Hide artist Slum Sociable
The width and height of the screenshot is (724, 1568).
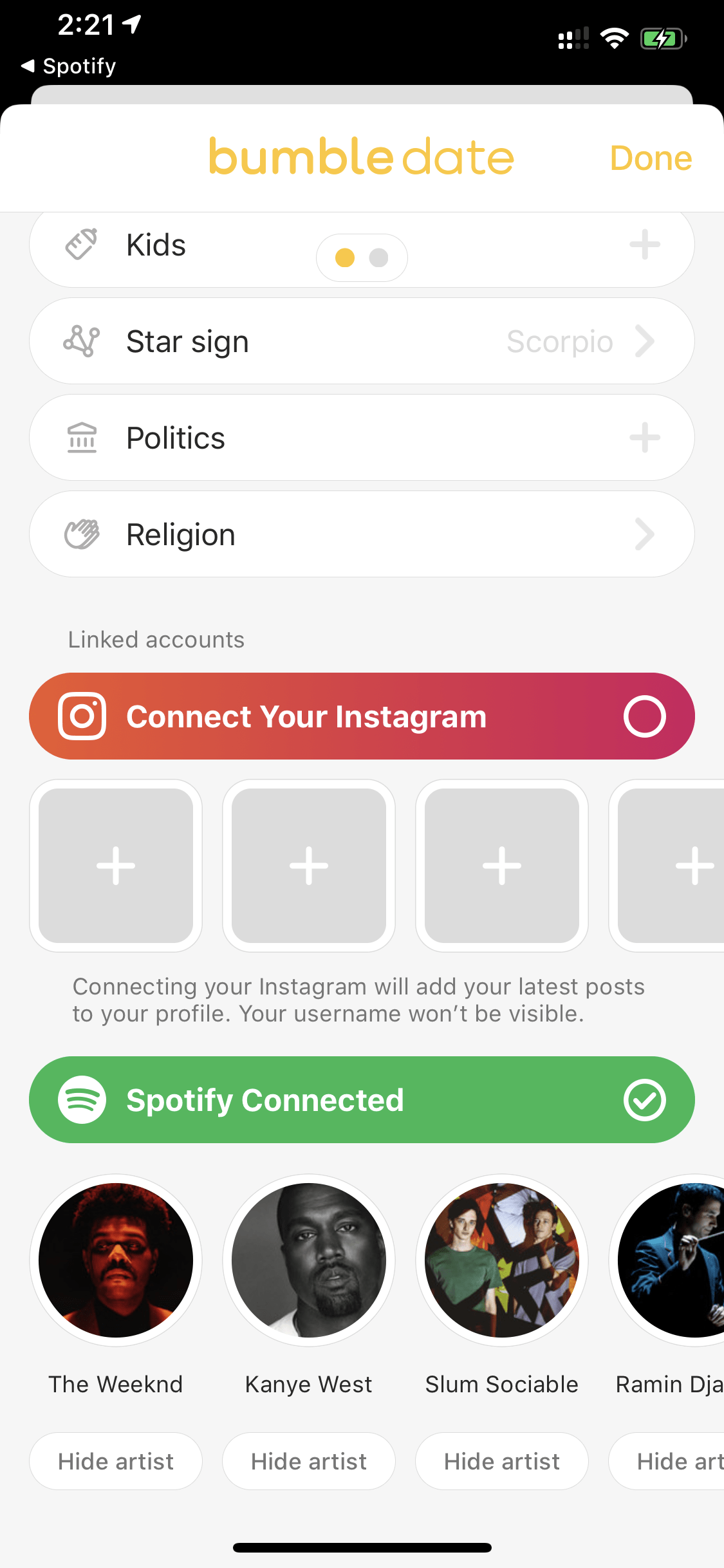click(x=502, y=1461)
